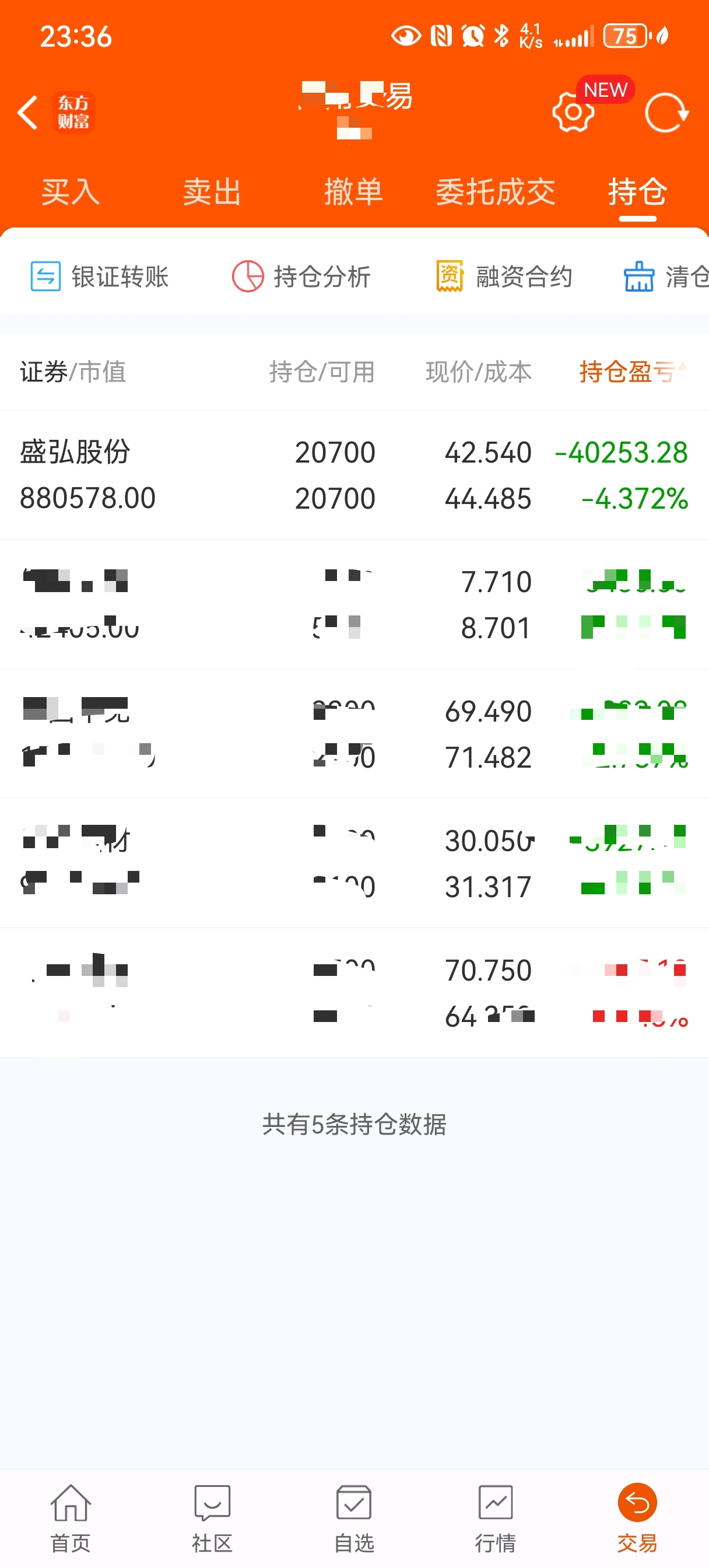Viewport: 709px width, 1568px height.
Task: Open the 撤单 tab
Action: 353,192
